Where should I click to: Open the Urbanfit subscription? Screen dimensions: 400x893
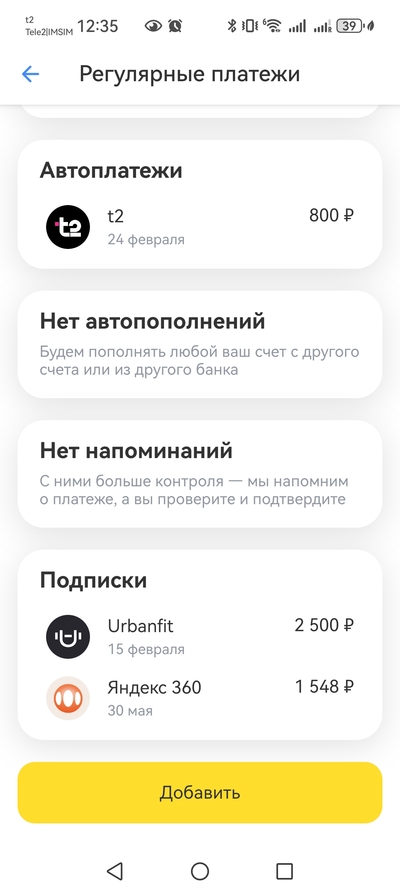200,637
